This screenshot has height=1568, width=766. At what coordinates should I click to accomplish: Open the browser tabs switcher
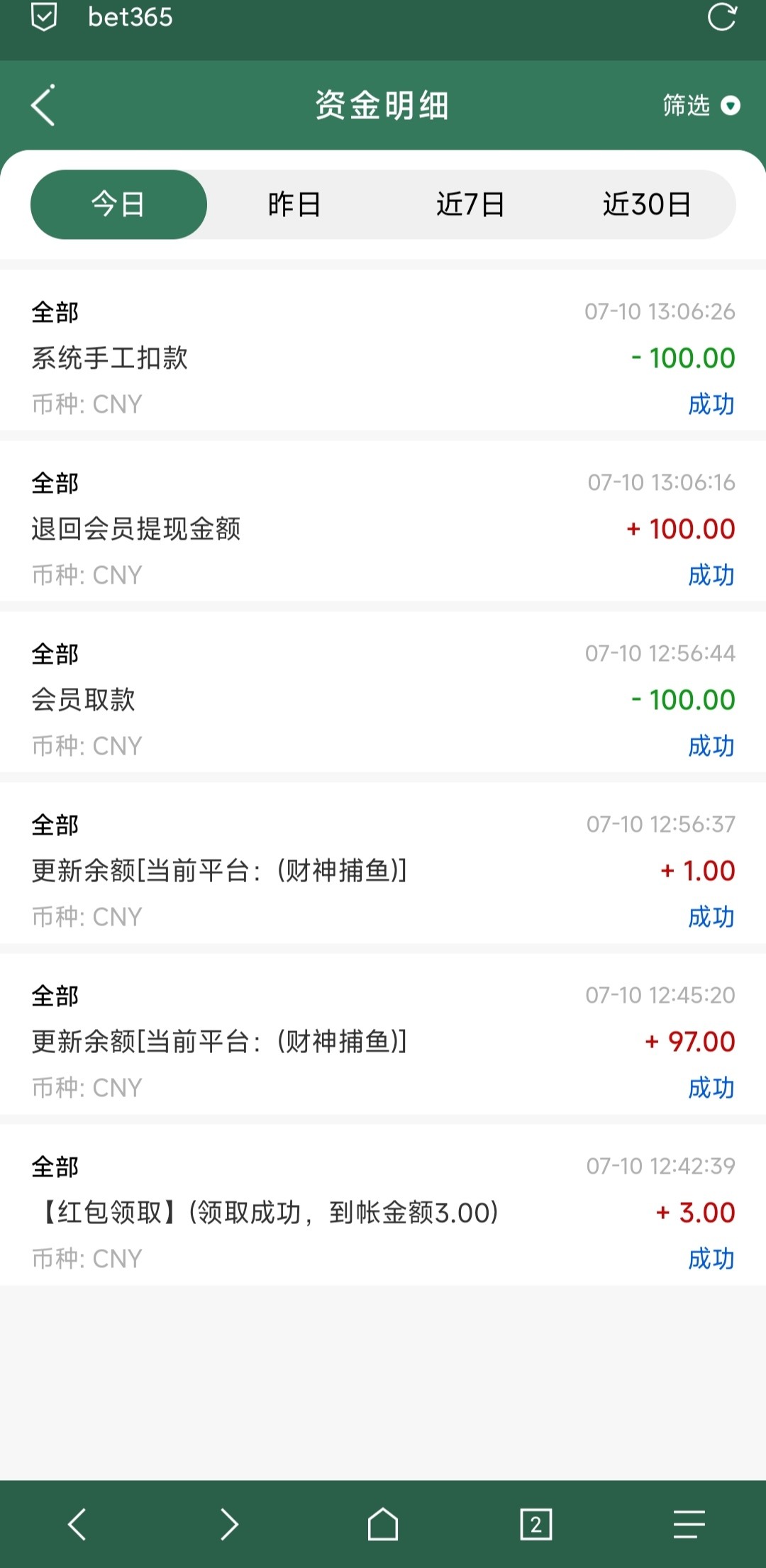tap(535, 1523)
